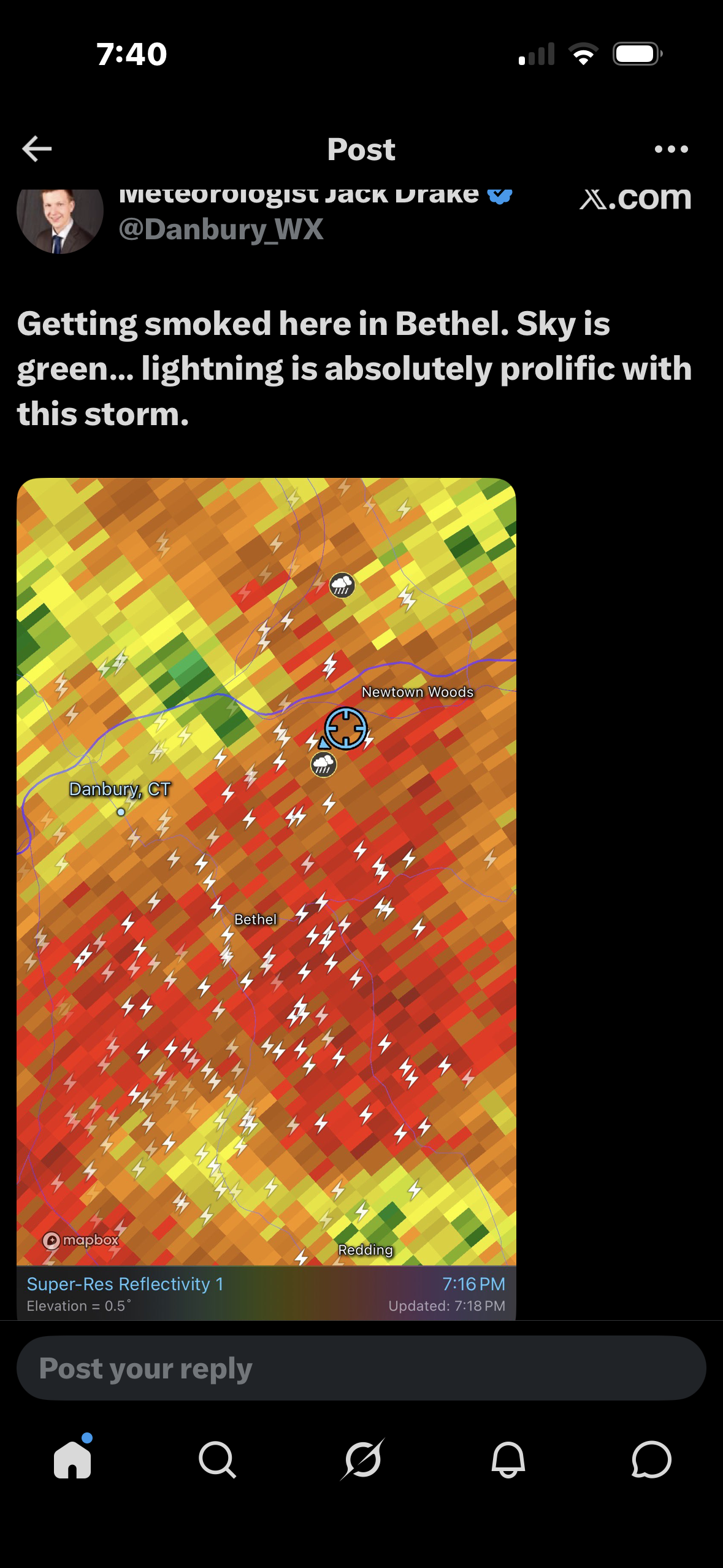Viewport: 723px width, 1568px height.
Task: Tap the Post your reply field
Action: coord(361,1368)
